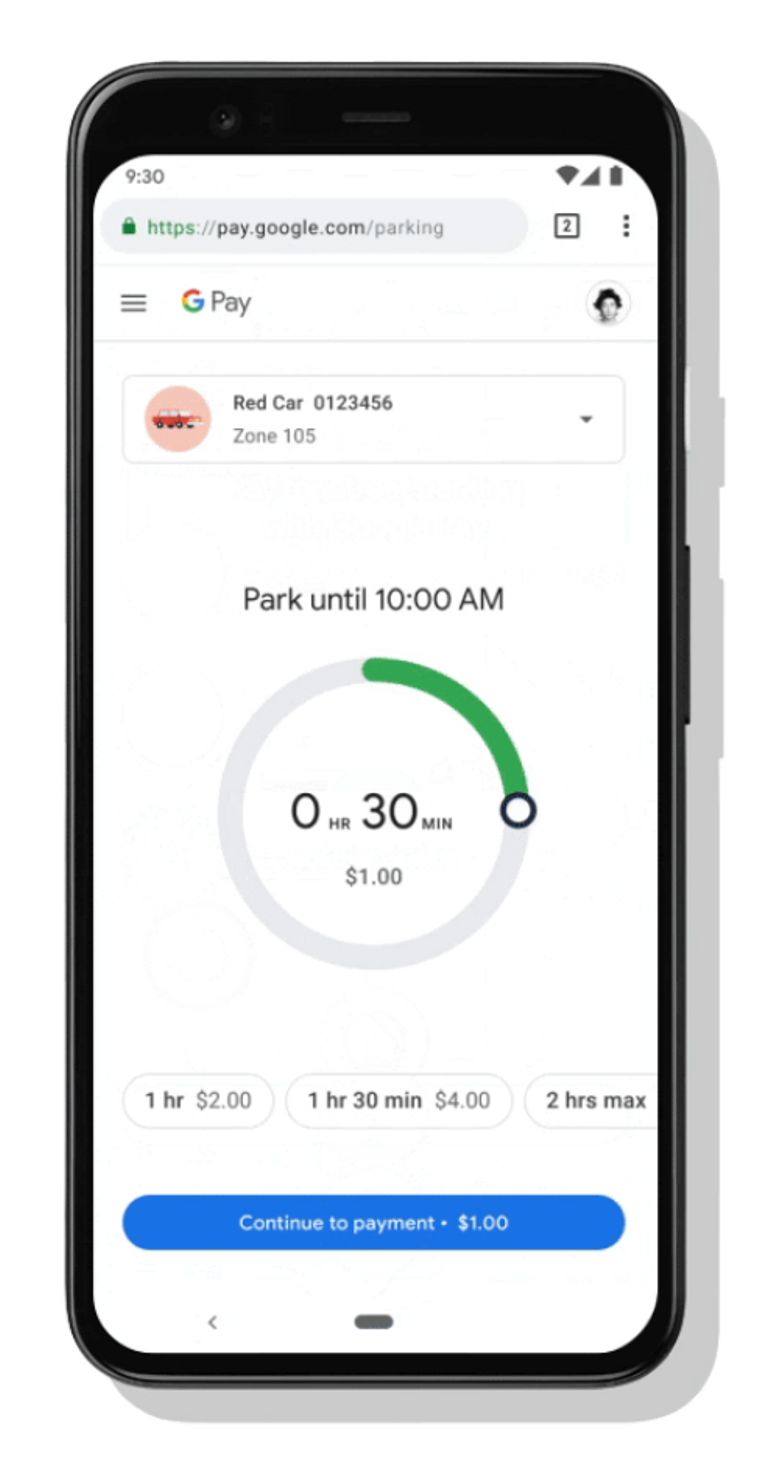The height and width of the screenshot is (1481, 770).
Task: Open Chrome's three-dot overflow menu
Action: pos(626,226)
